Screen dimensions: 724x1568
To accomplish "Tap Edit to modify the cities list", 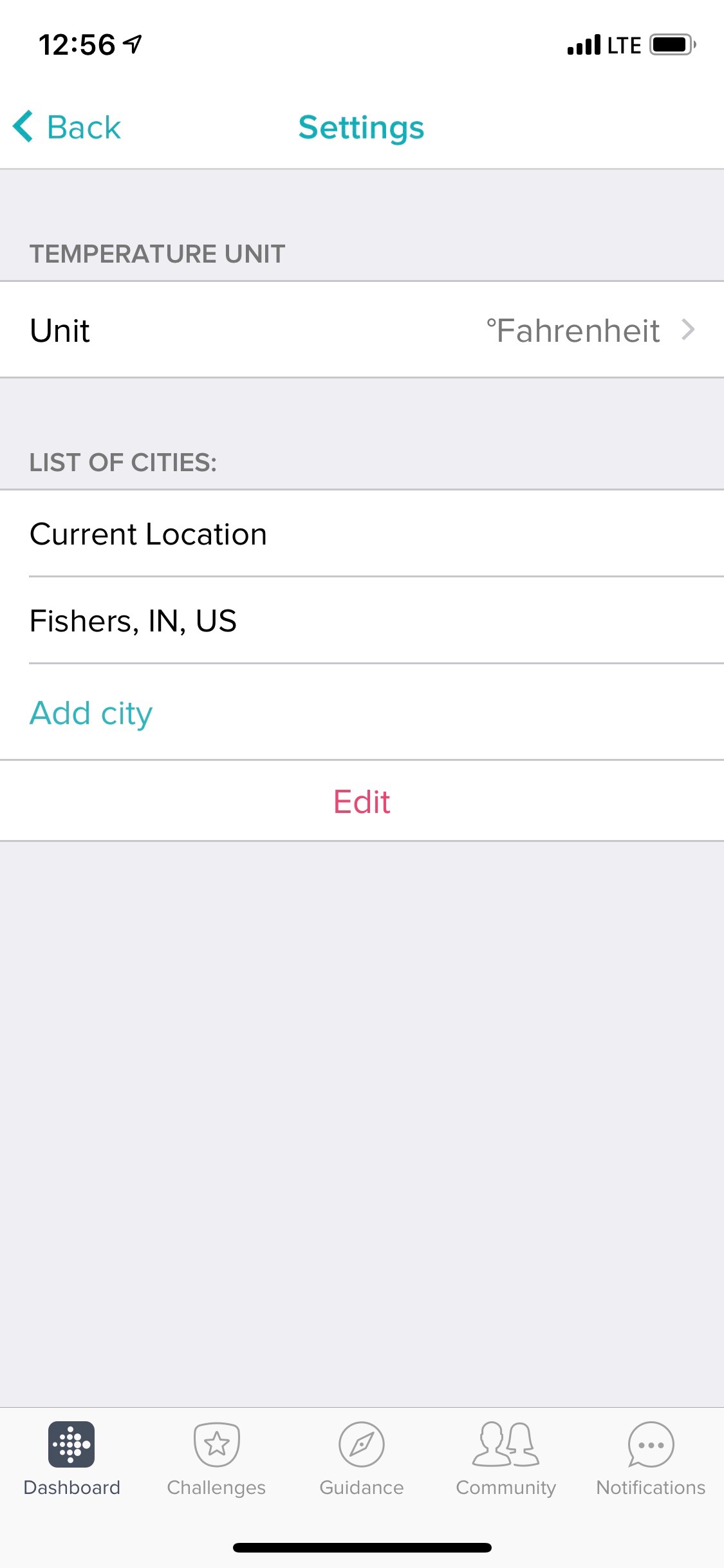I will pos(362,802).
